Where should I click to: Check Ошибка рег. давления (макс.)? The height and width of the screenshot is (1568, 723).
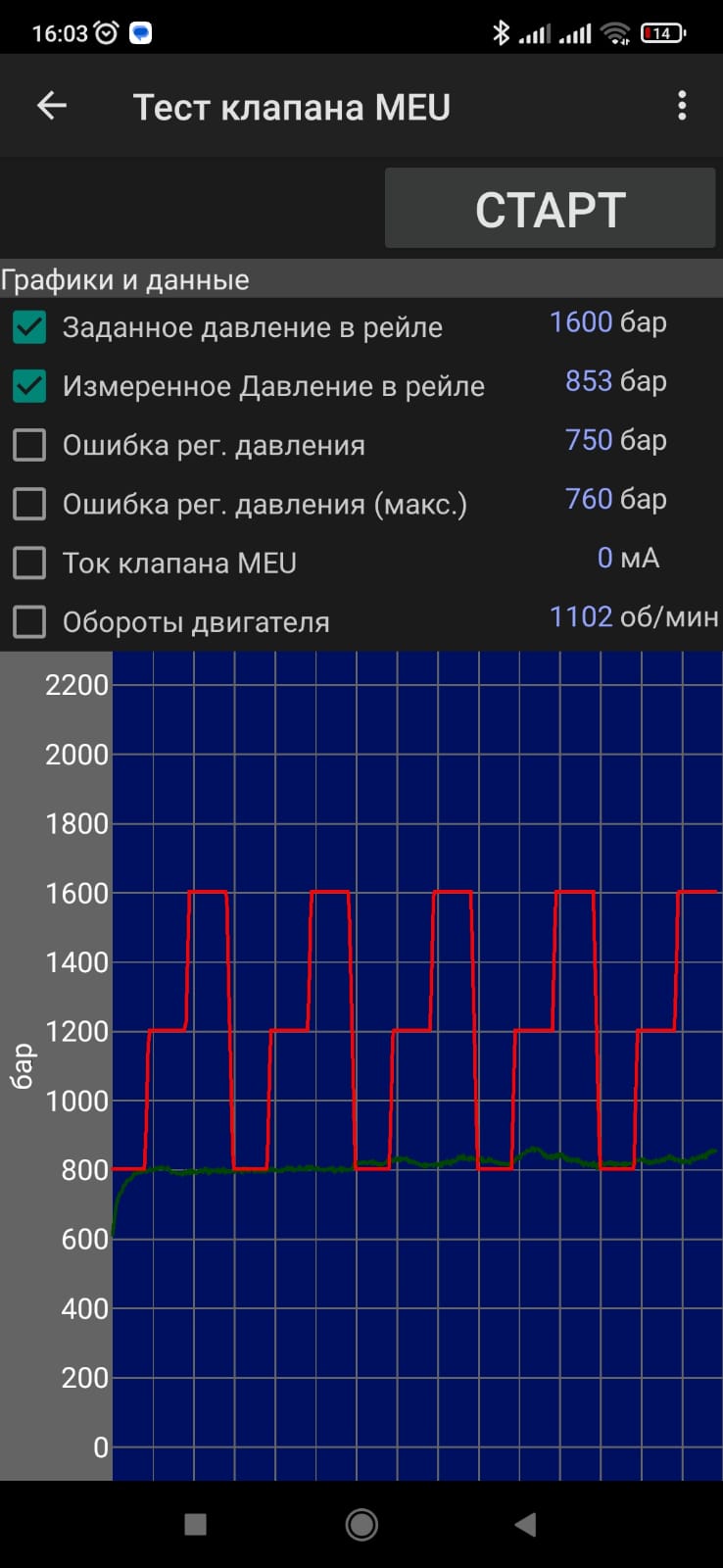29,504
